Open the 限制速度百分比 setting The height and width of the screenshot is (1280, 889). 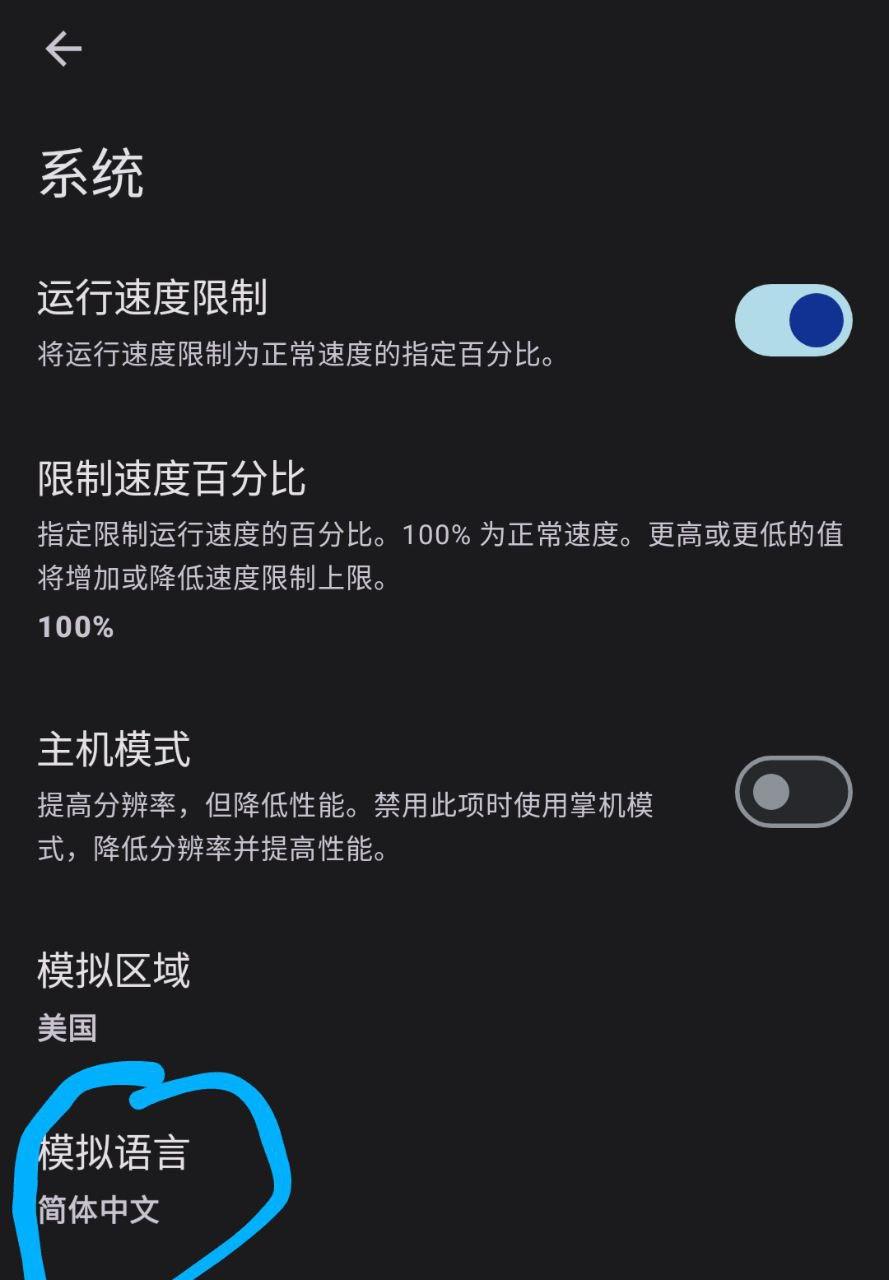[x=440, y=550]
